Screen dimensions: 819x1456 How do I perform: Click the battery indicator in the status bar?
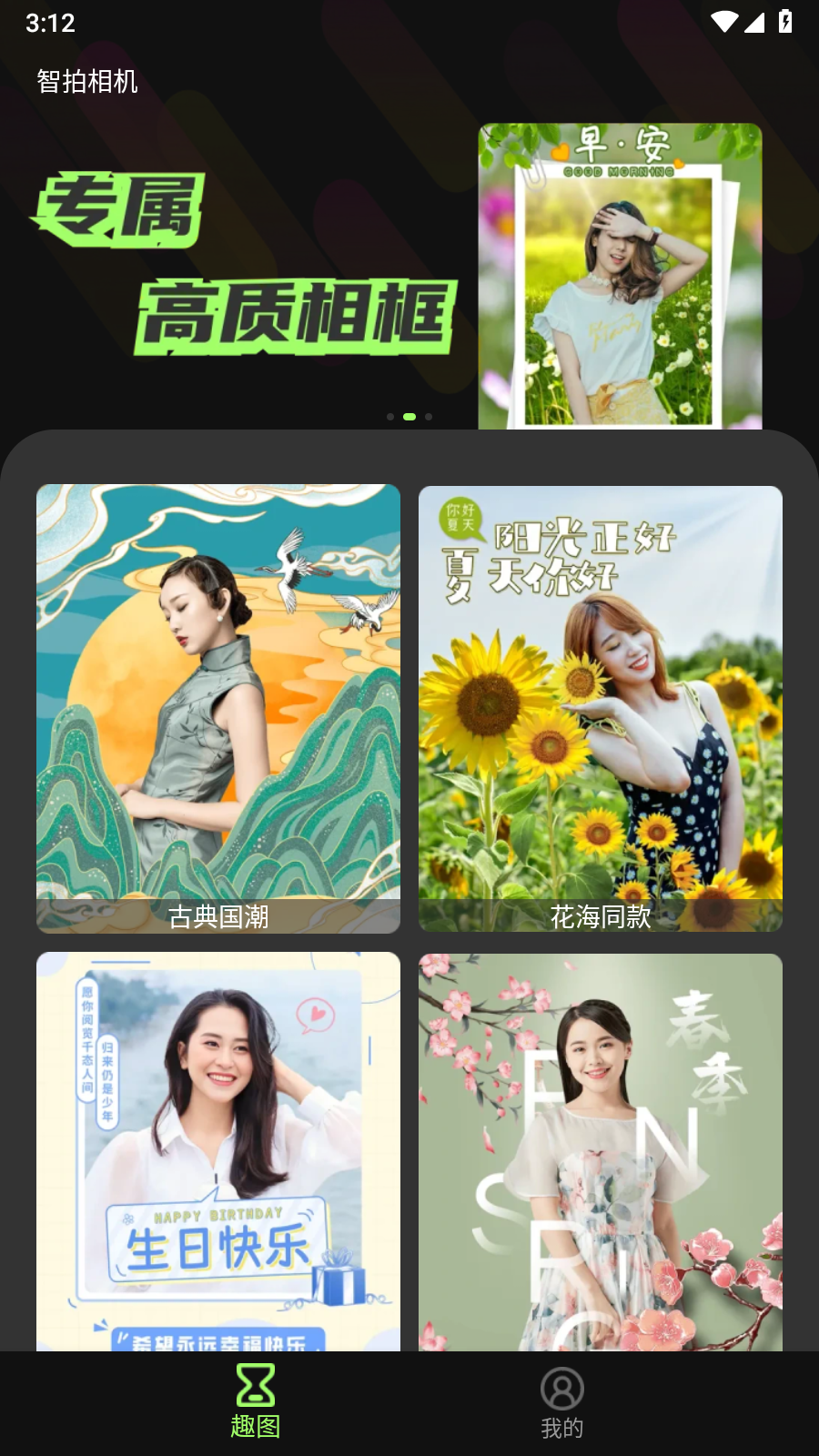coord(786,23)
